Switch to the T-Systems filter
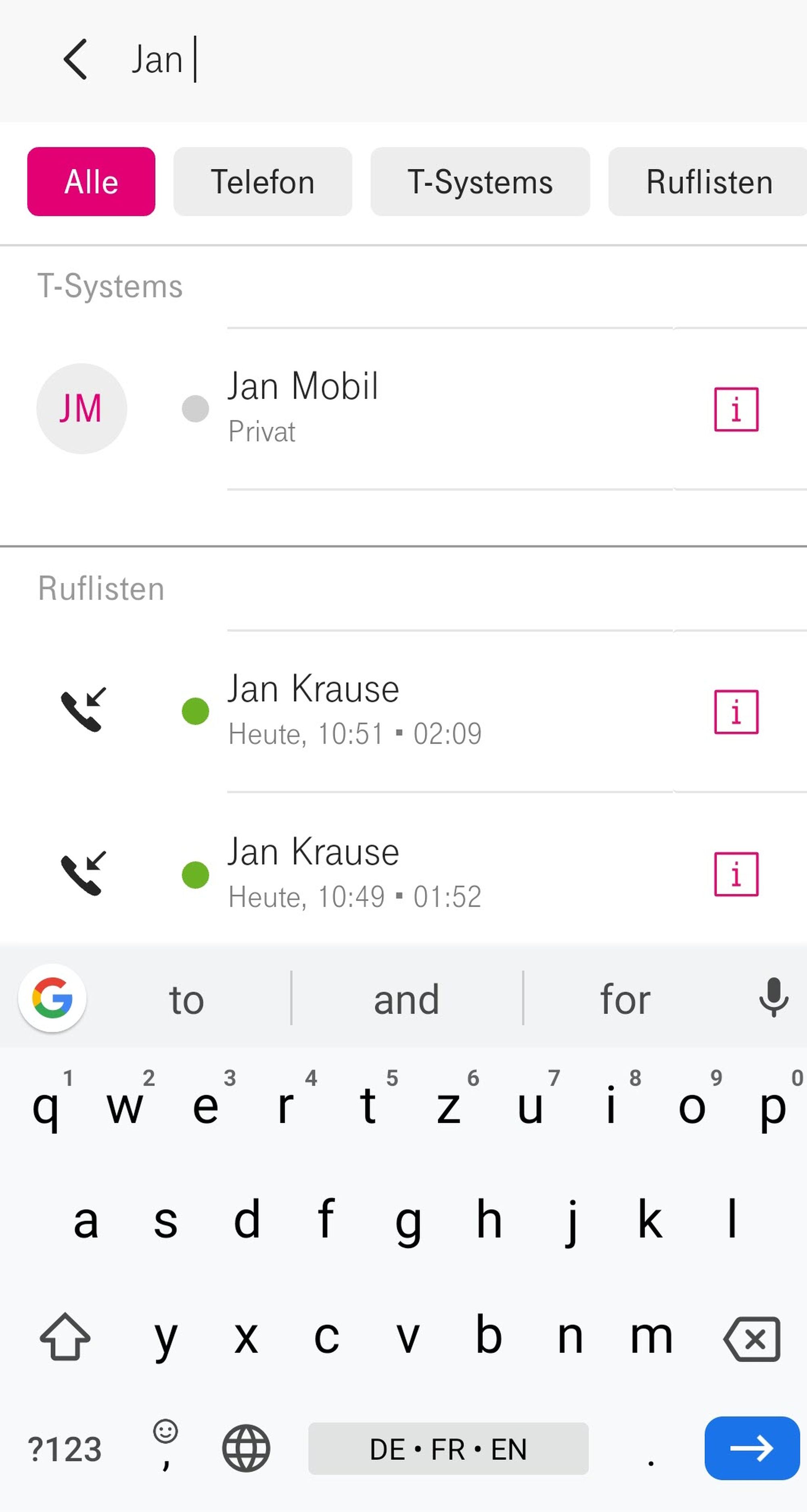Image resolution: width=807 pixels, height=1512 pixels. pos(480,181)
